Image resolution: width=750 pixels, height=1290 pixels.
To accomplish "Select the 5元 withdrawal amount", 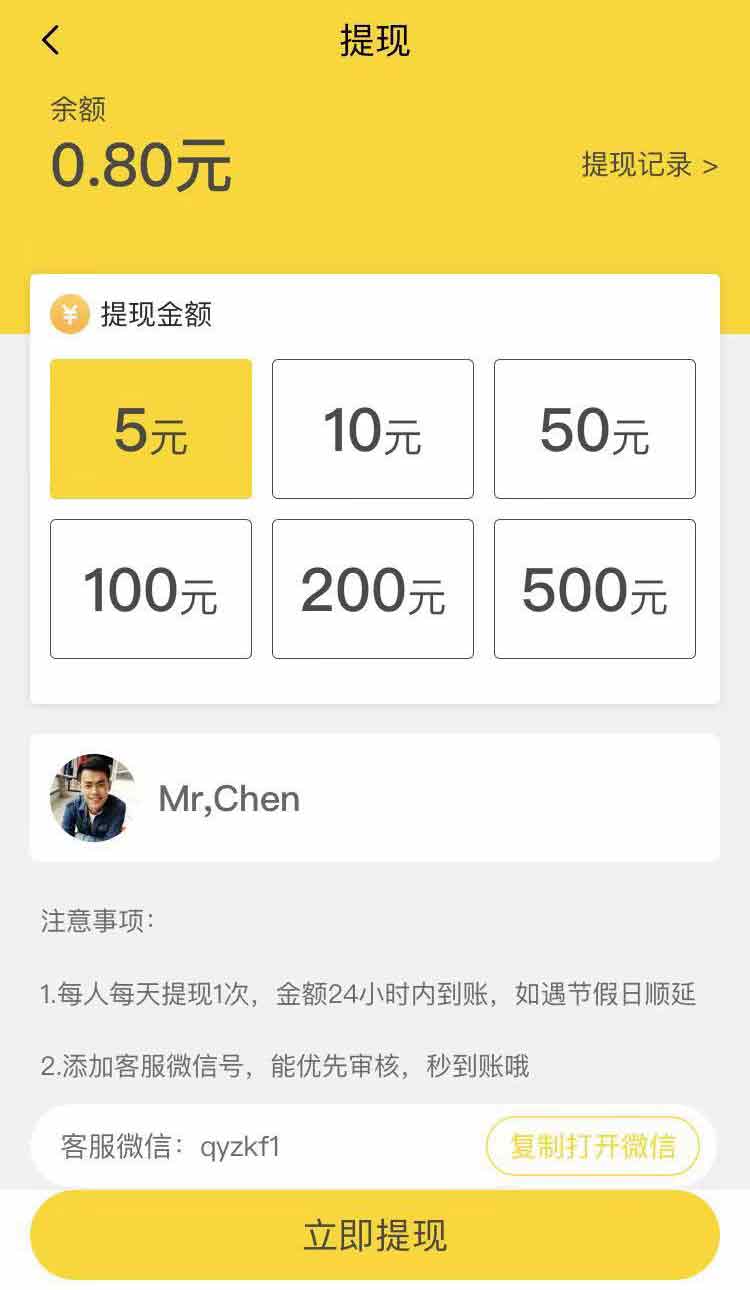I will (151, 429).
